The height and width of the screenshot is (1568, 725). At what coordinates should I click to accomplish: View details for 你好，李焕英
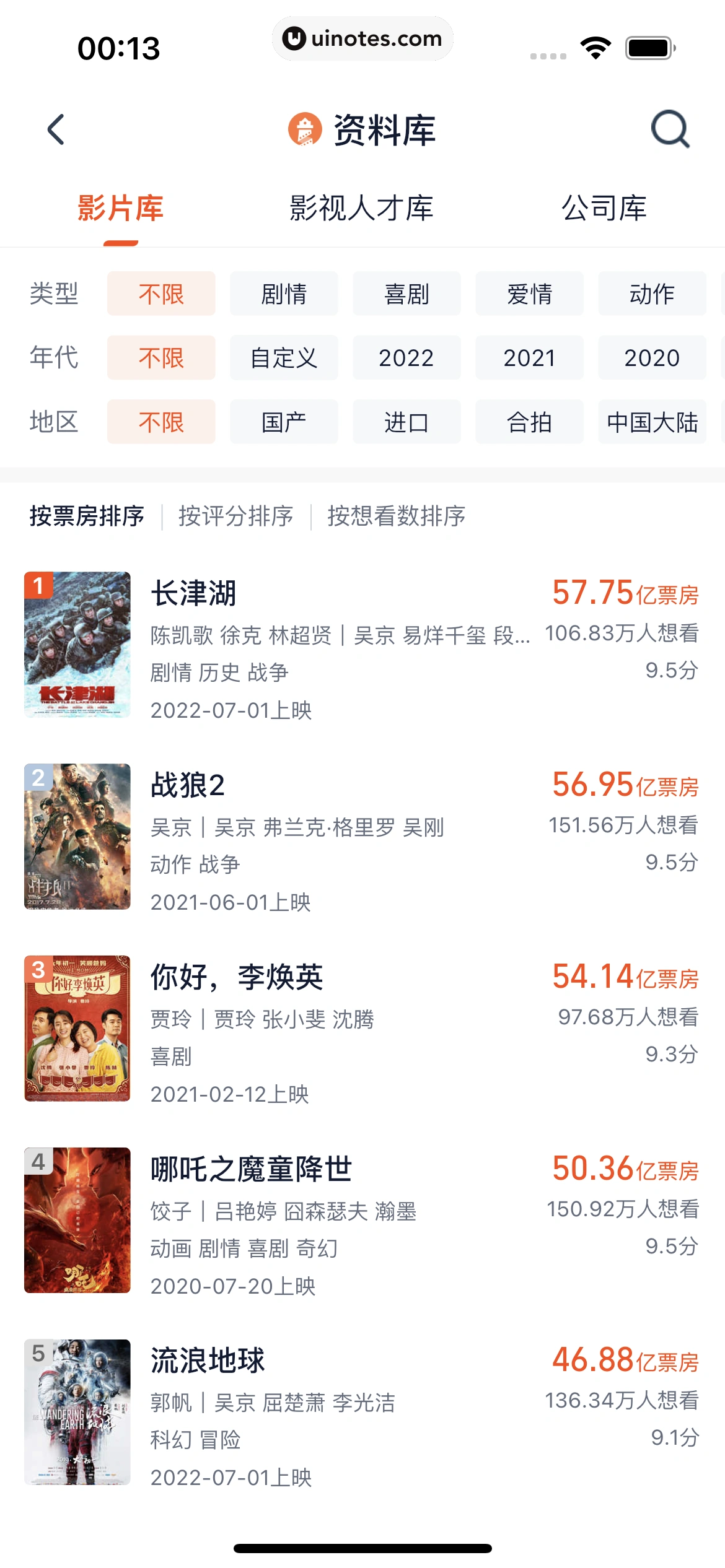237,977
